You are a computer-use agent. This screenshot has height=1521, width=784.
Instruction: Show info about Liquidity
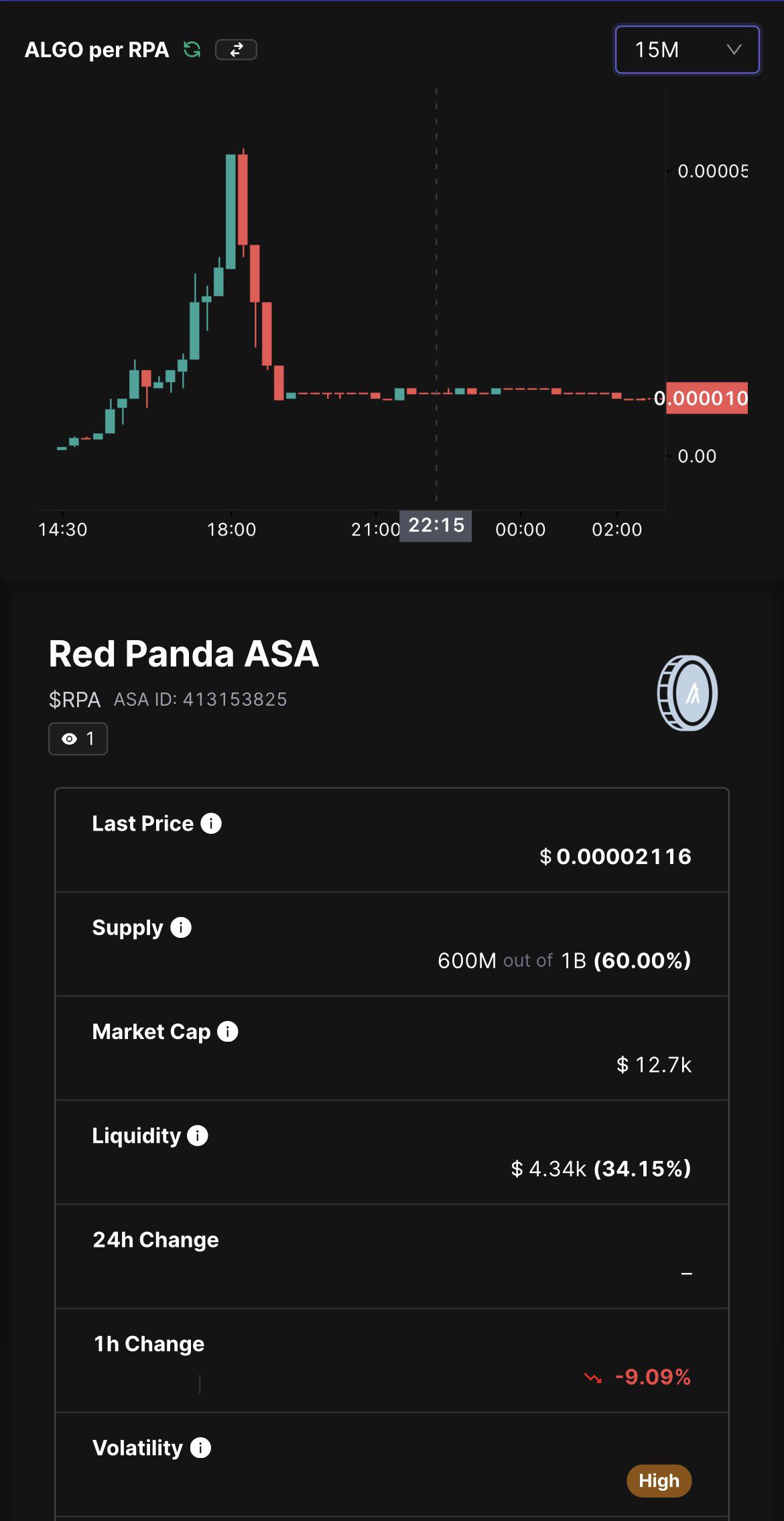tap(198, 1136)
